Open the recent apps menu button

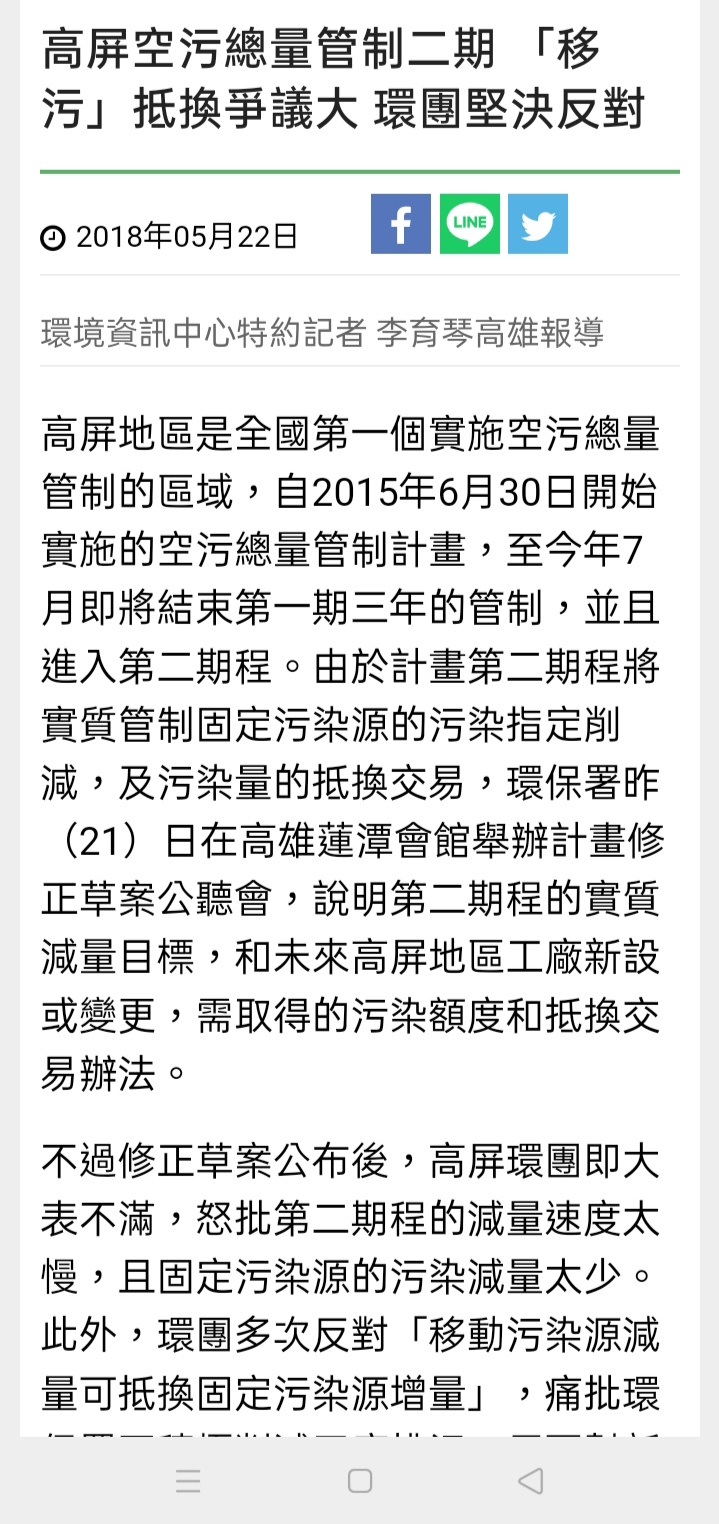[x=188, y=1481]
